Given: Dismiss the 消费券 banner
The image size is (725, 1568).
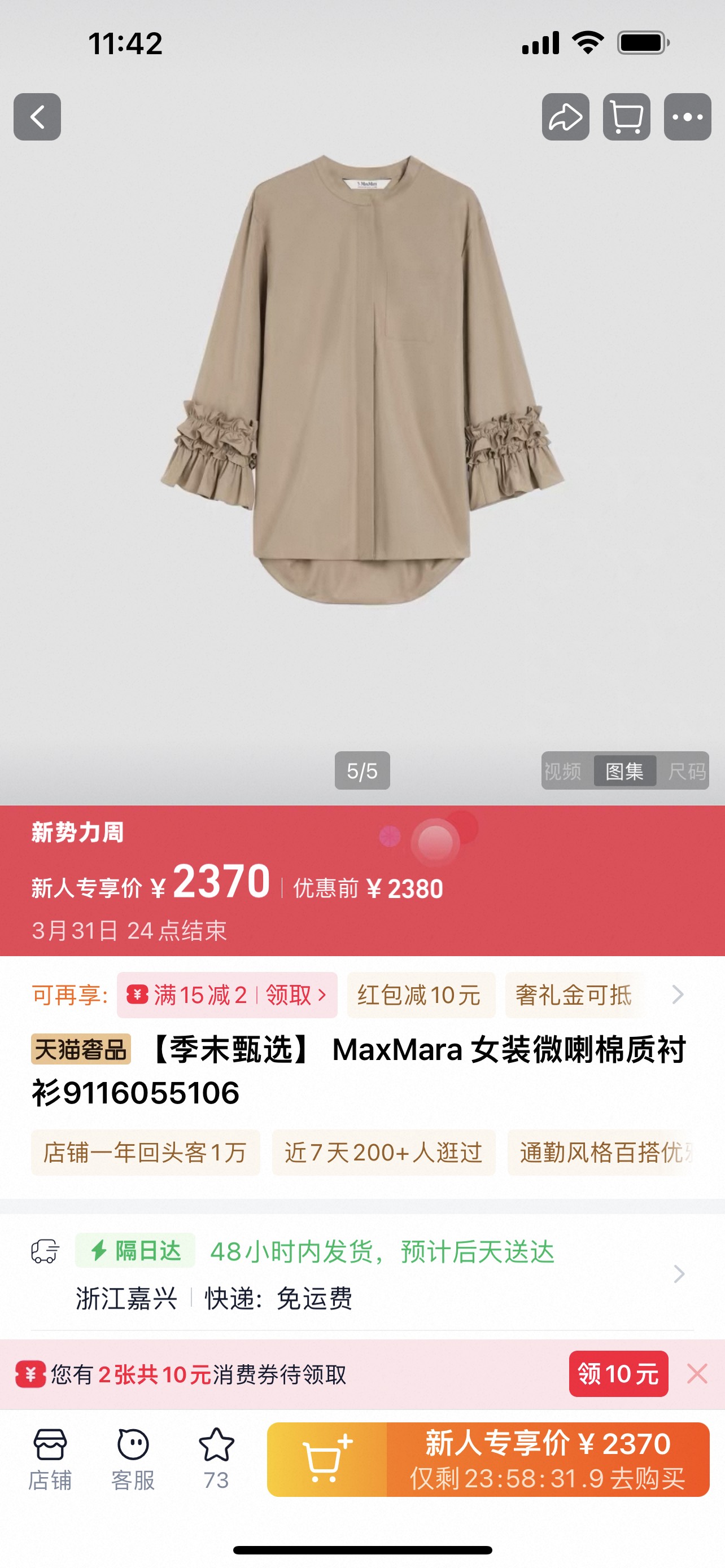Looking at the screenshot, I should click(x=697, y=1374).
